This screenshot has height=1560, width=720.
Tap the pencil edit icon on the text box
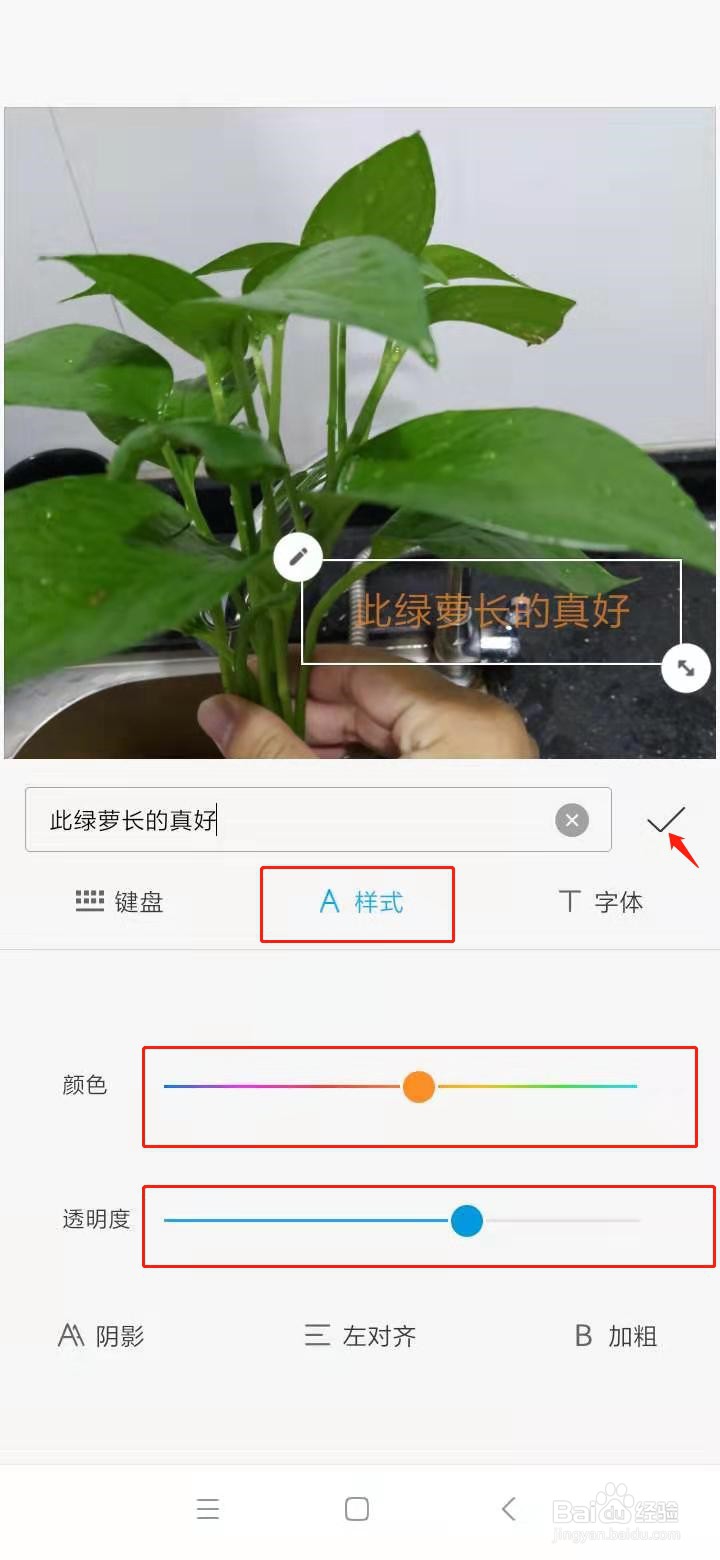click(x=298, y=557)
